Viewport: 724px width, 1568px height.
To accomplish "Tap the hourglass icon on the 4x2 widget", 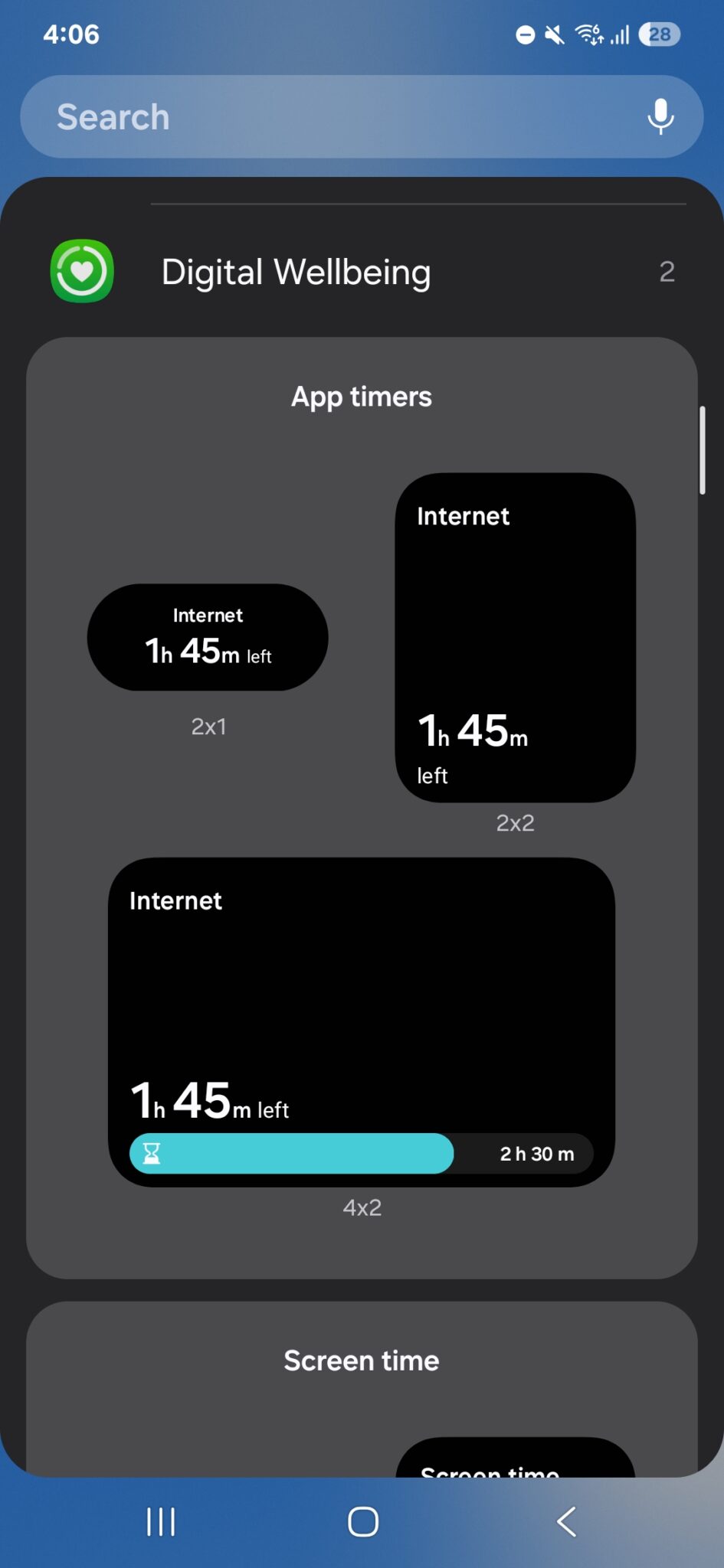I will (x=152, y=1154).
